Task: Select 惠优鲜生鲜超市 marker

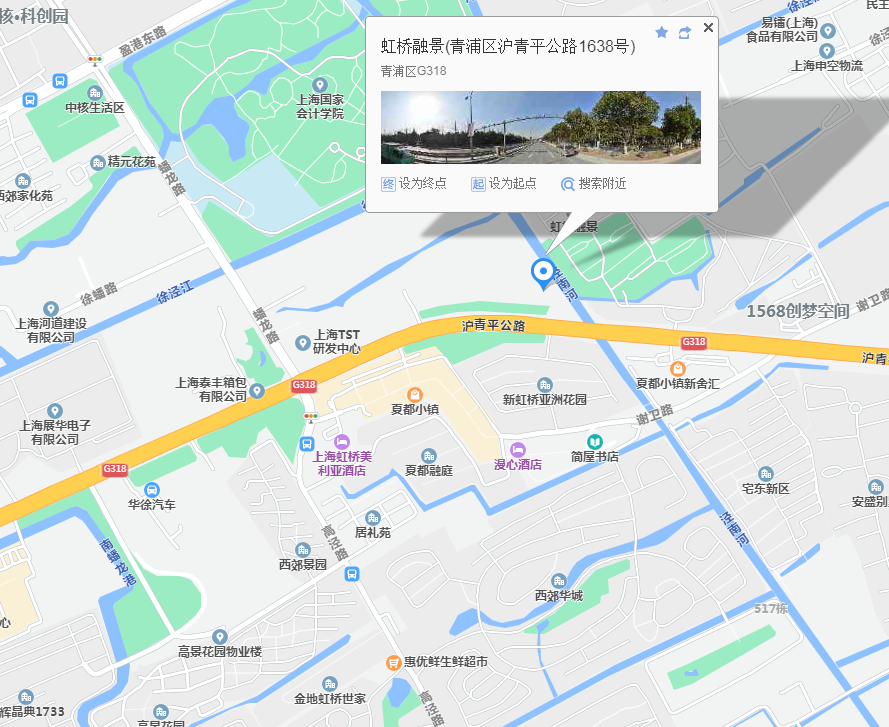Action: [394, 662]
